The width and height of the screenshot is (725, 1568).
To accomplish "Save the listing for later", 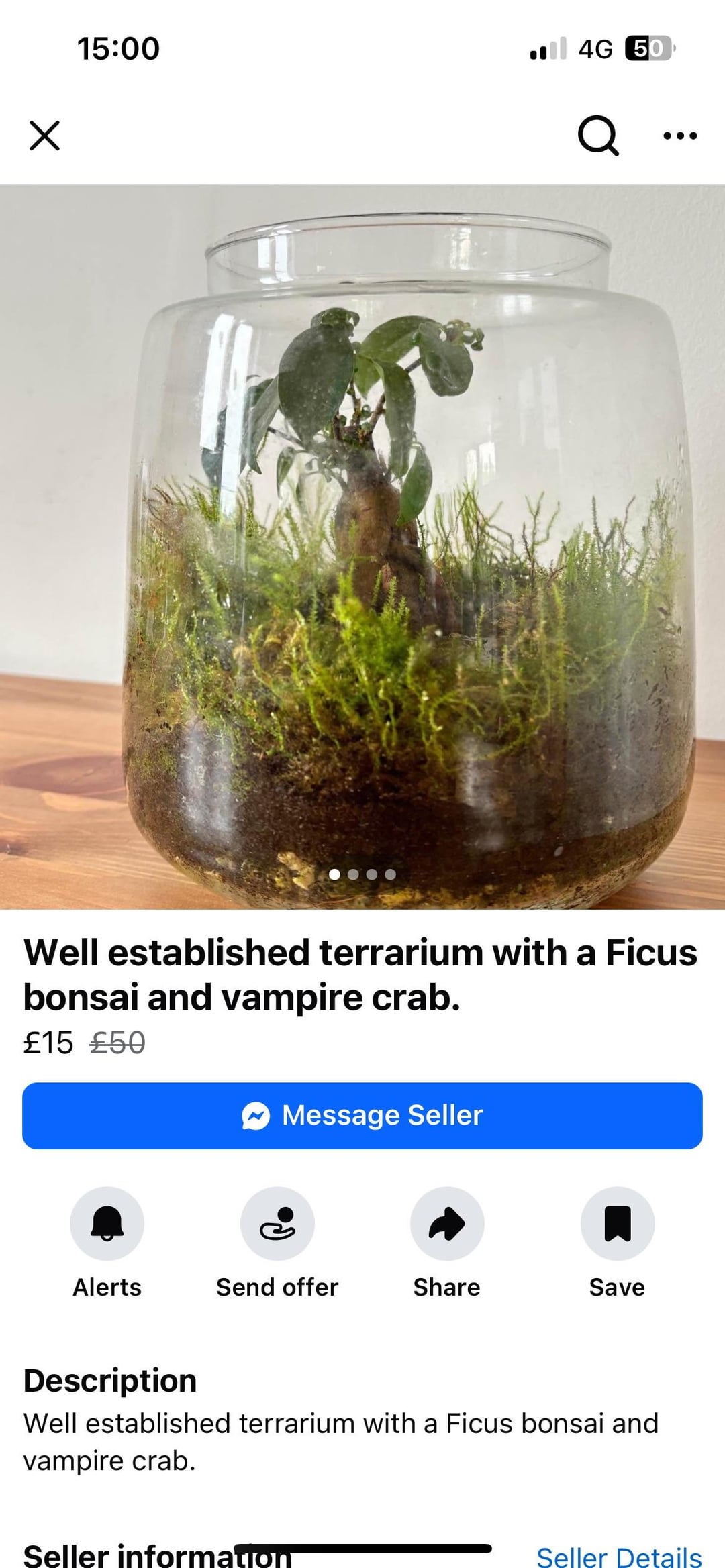I will click(x=617, y=1224).
